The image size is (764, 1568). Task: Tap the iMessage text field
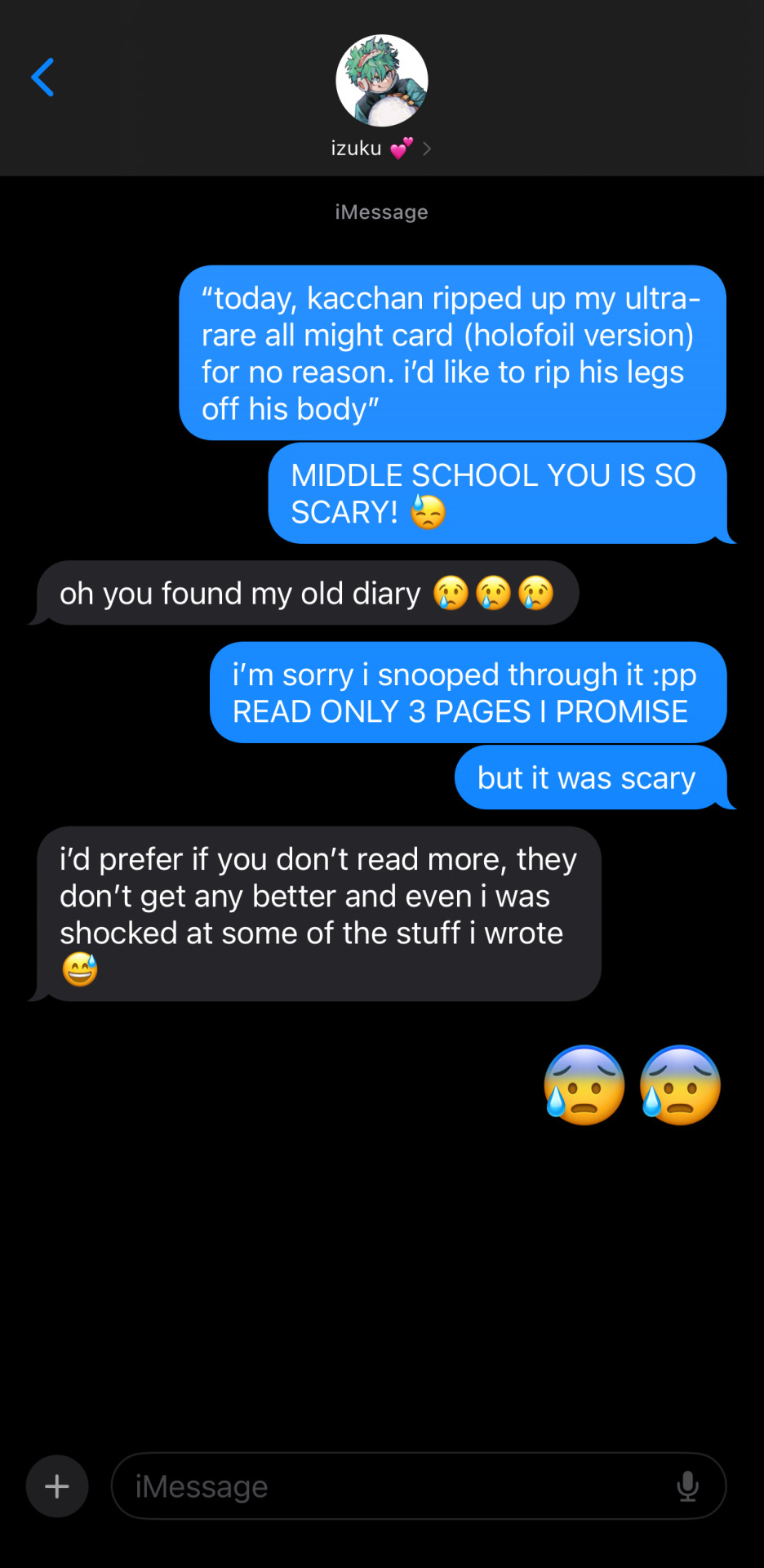pos(392,1486)
